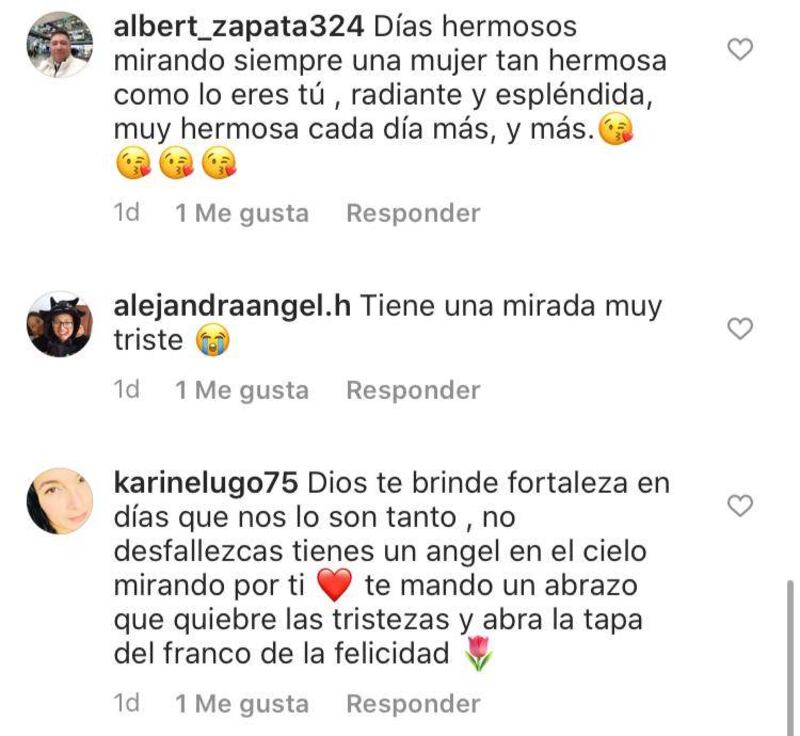Open username alejandraangel.h
The image size is (800, 736).
(x=232, y=306)
